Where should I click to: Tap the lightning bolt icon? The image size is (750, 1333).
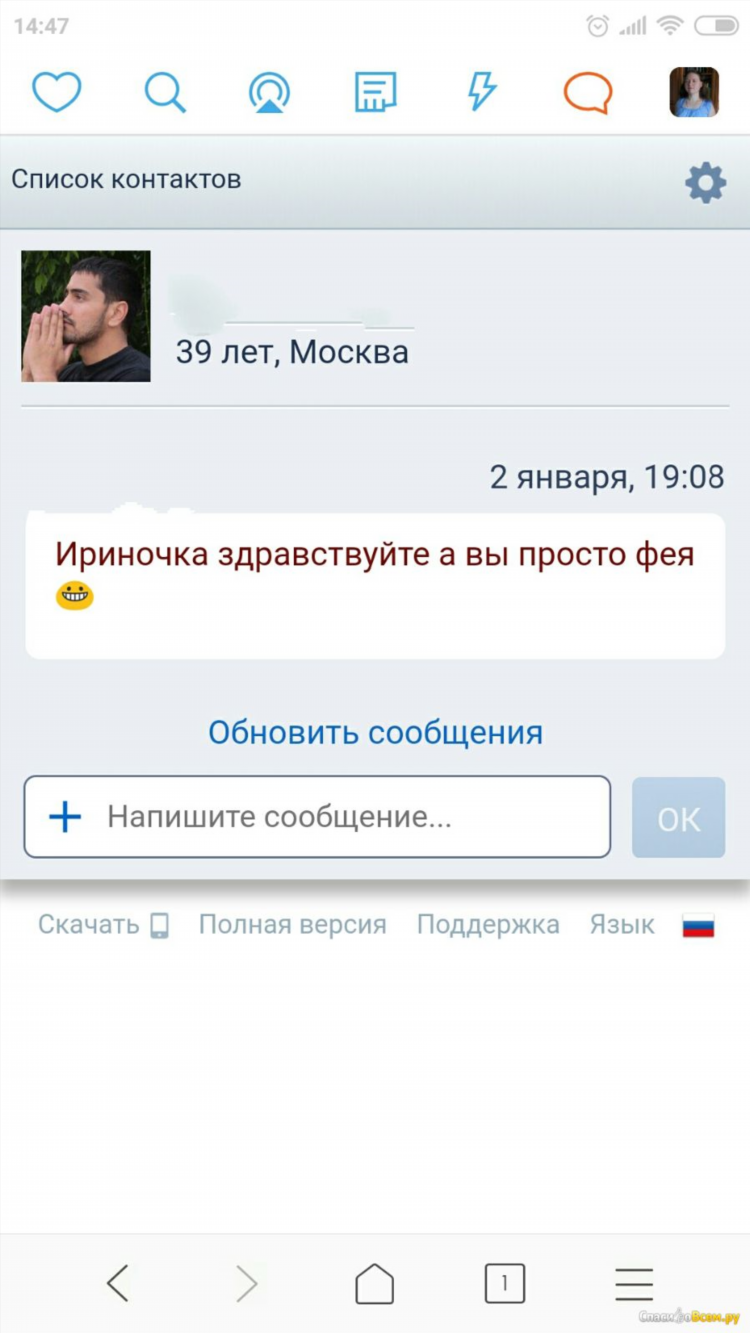[x=482, y=92]
